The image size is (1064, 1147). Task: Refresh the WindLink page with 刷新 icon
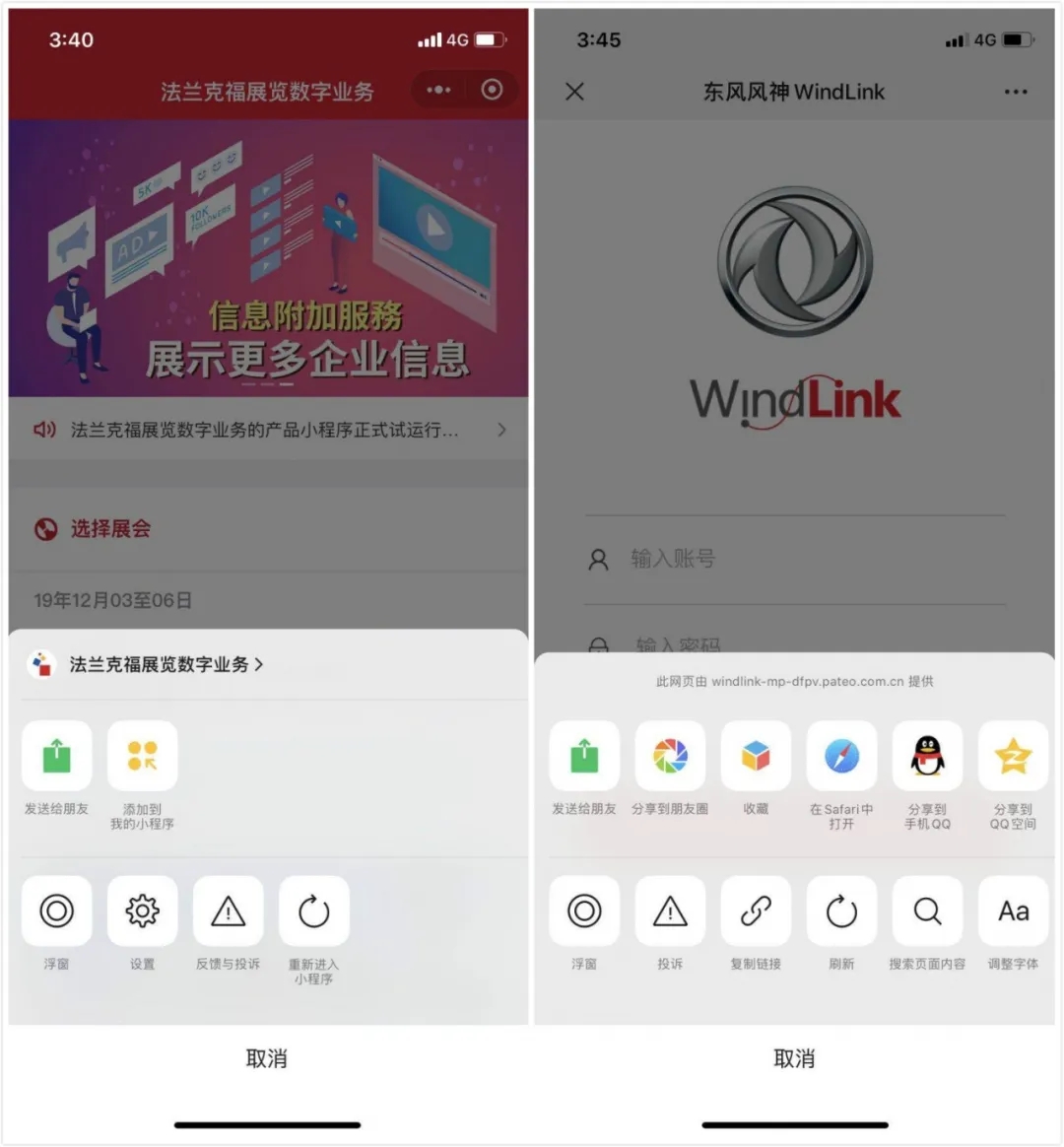tap(841, 911)
